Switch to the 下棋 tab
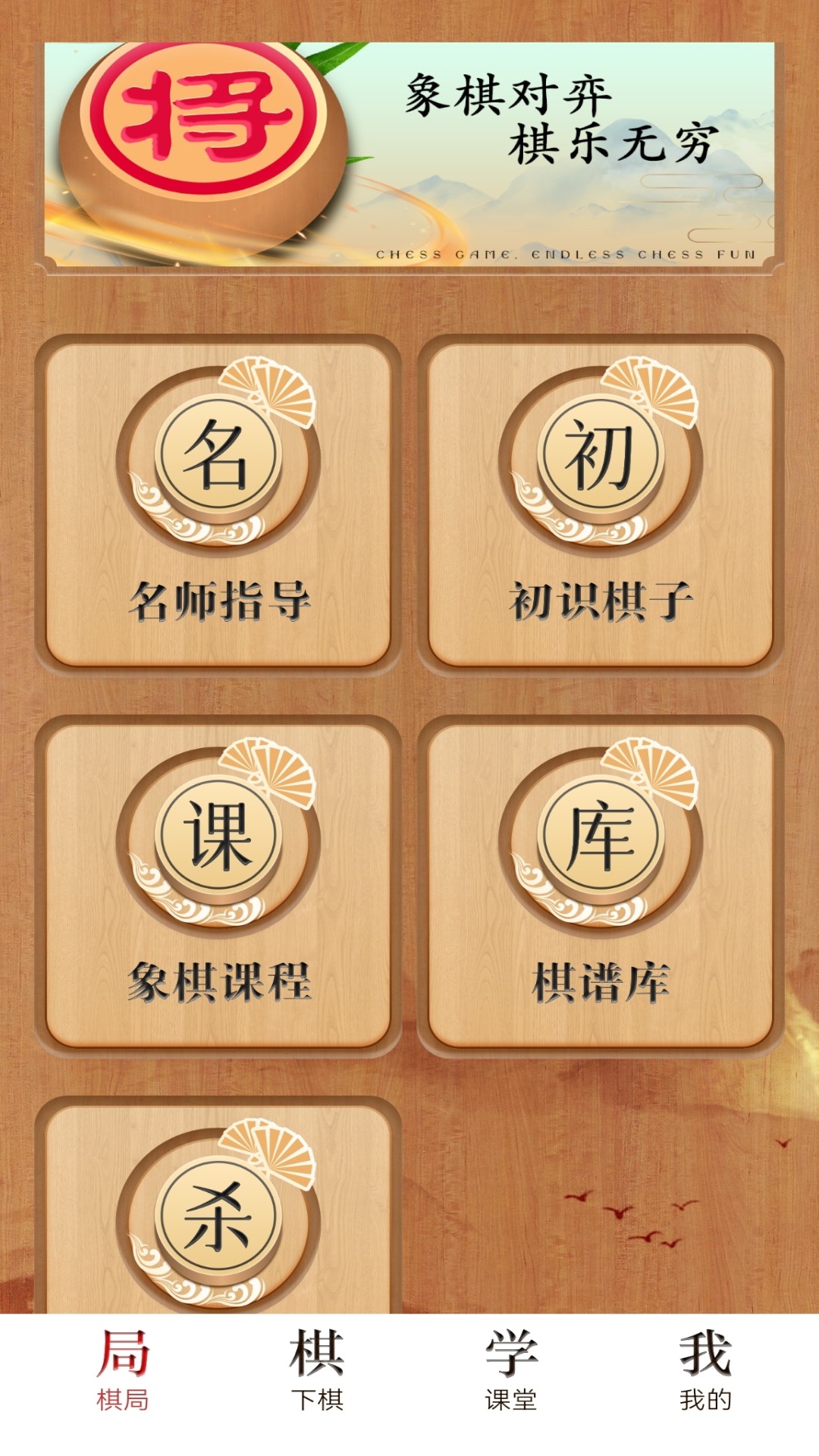The width and height of the screenshot is (819, 1456). [x=317, y=1370]
